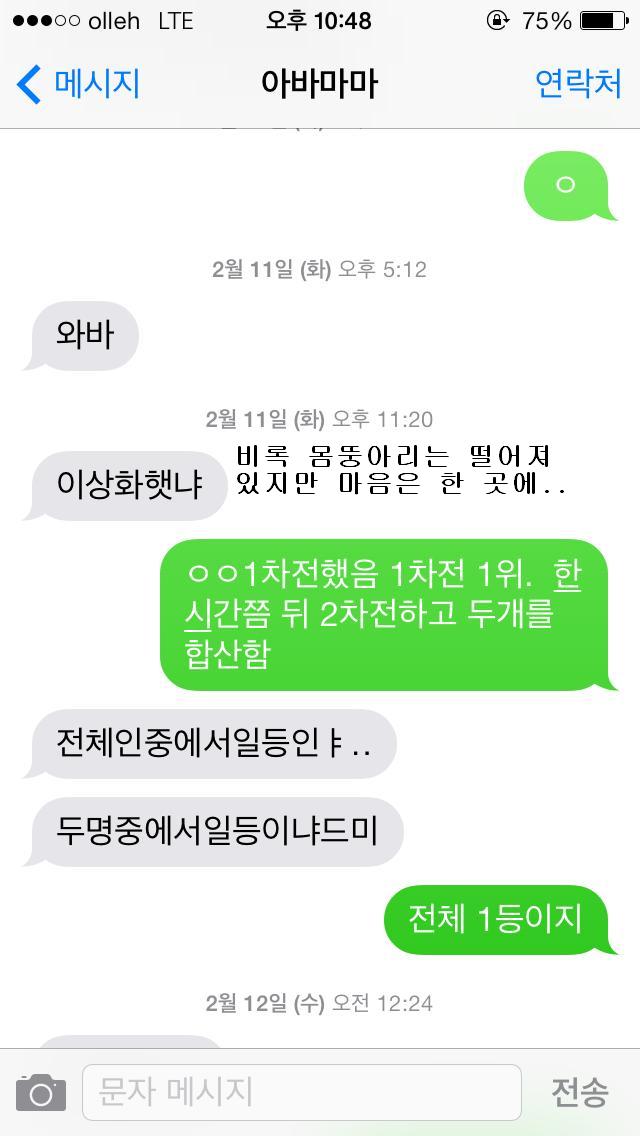
Task: Open the 연락처 contact details
Action: [578, 84]
